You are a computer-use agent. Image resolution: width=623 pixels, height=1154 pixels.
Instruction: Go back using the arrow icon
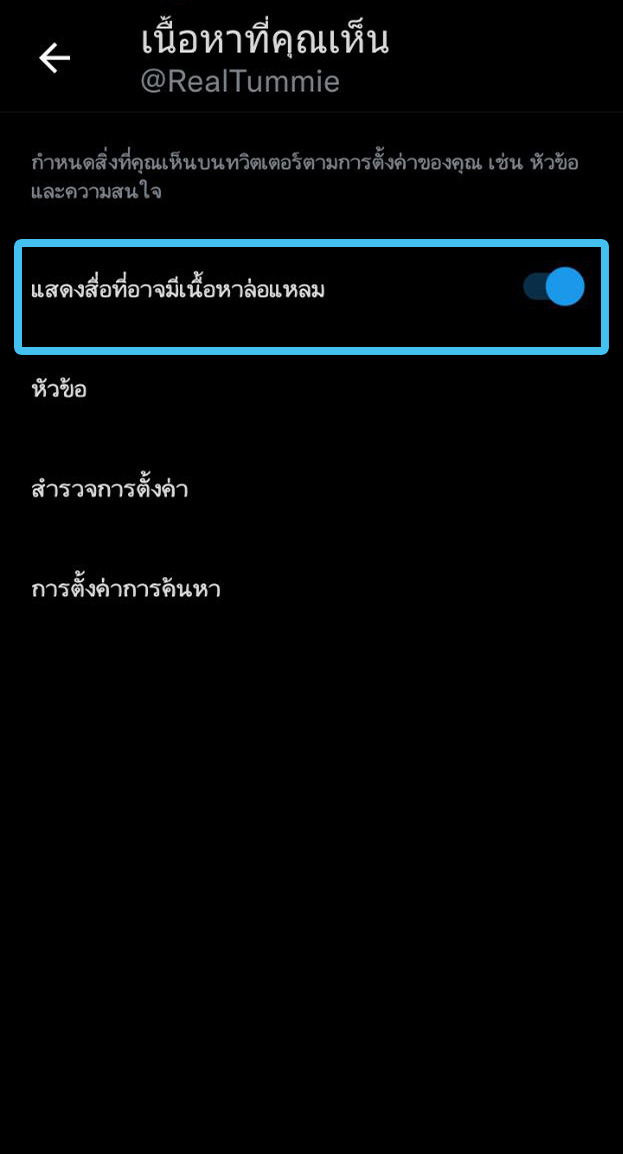pyautogui.click(x=54, y=59)
